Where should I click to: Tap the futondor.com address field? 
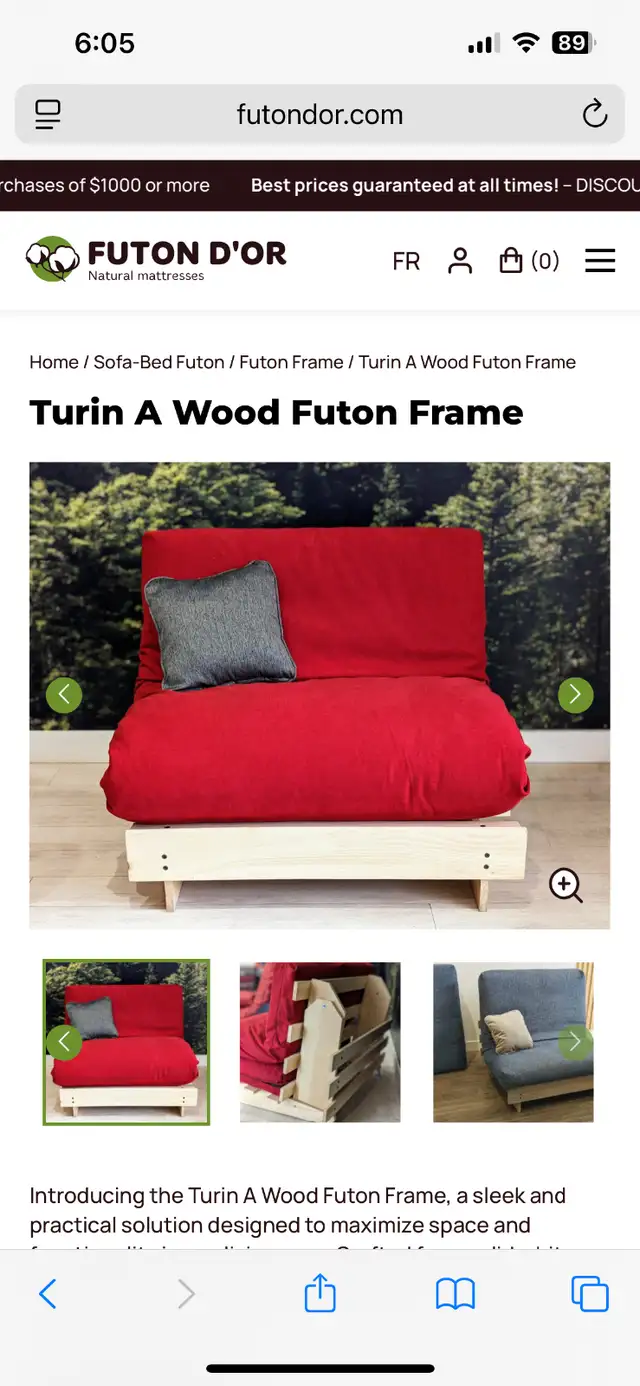click(x=320, y=114)
